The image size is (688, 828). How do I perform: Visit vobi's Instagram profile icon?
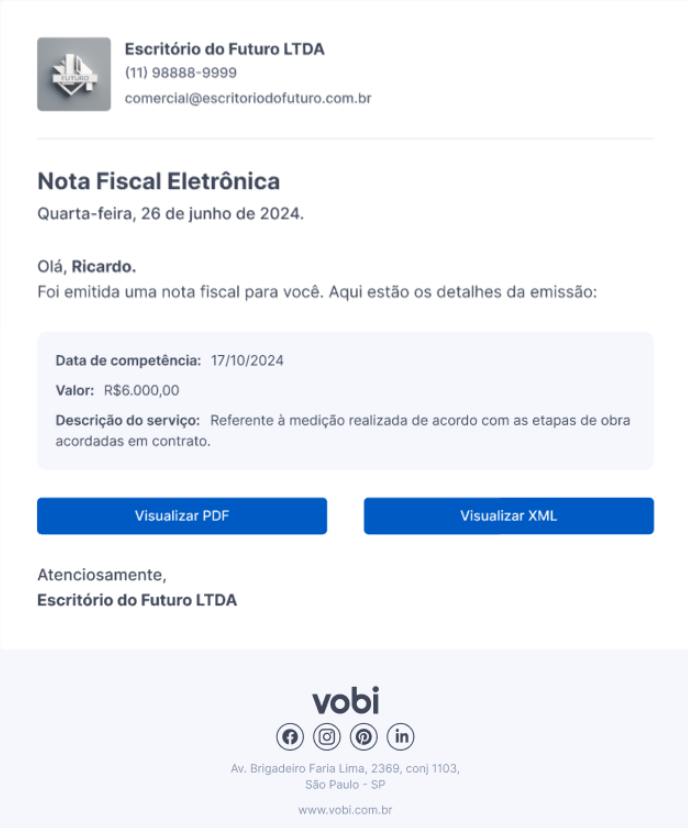[x=327, y=737]
